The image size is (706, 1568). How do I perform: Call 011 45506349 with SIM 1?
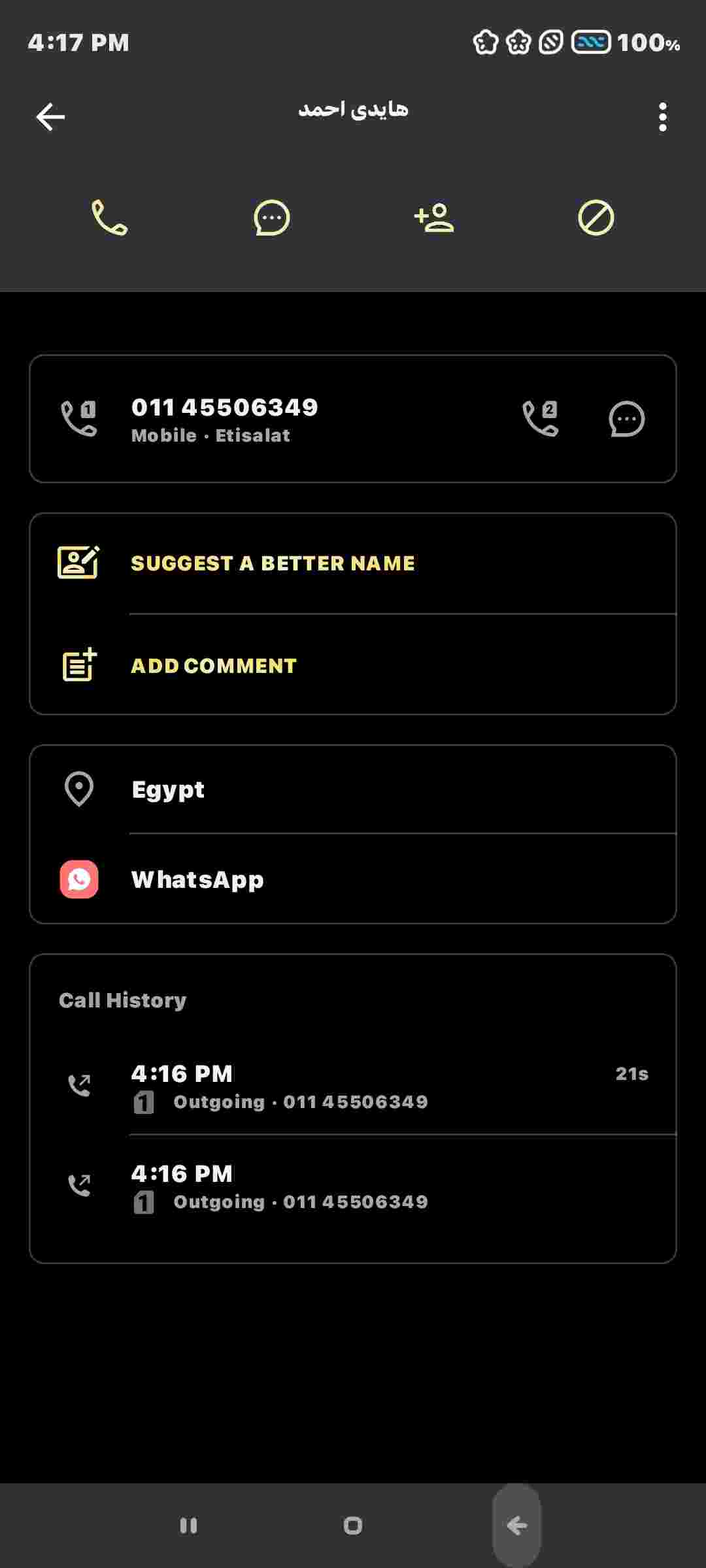pos(79,418)
